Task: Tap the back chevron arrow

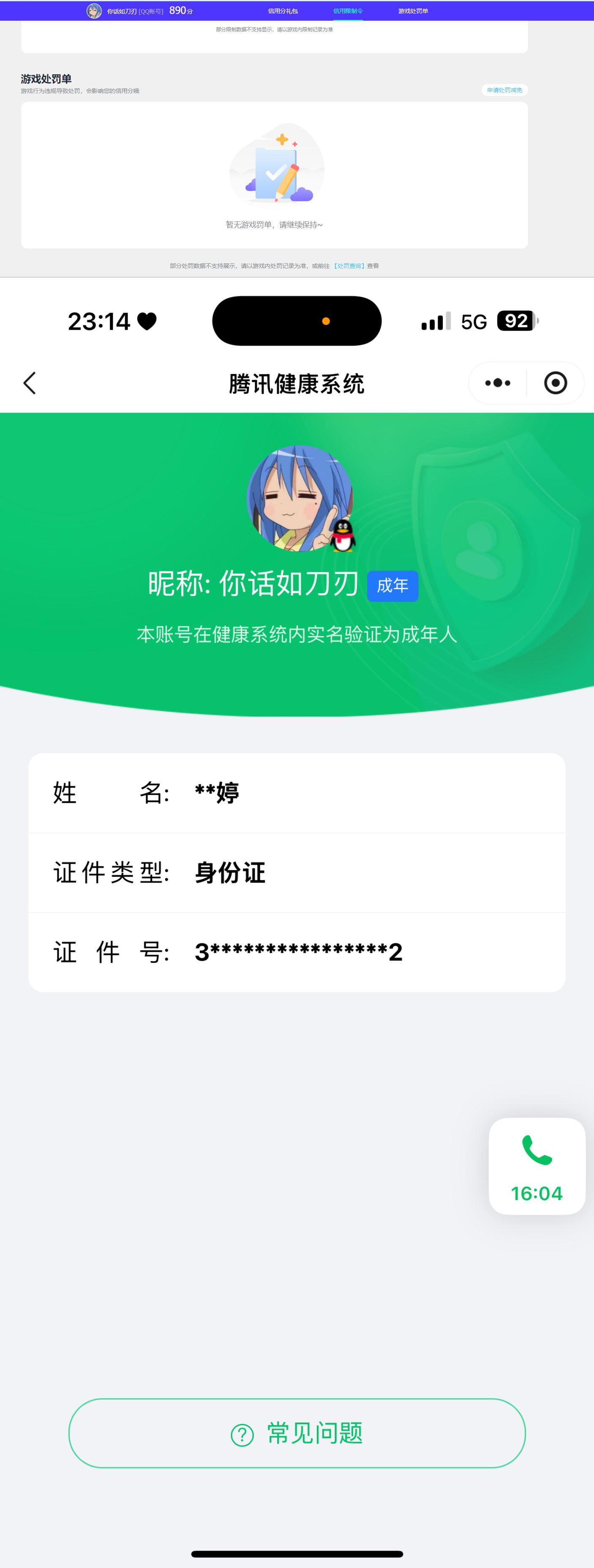Action: (29, 383)
